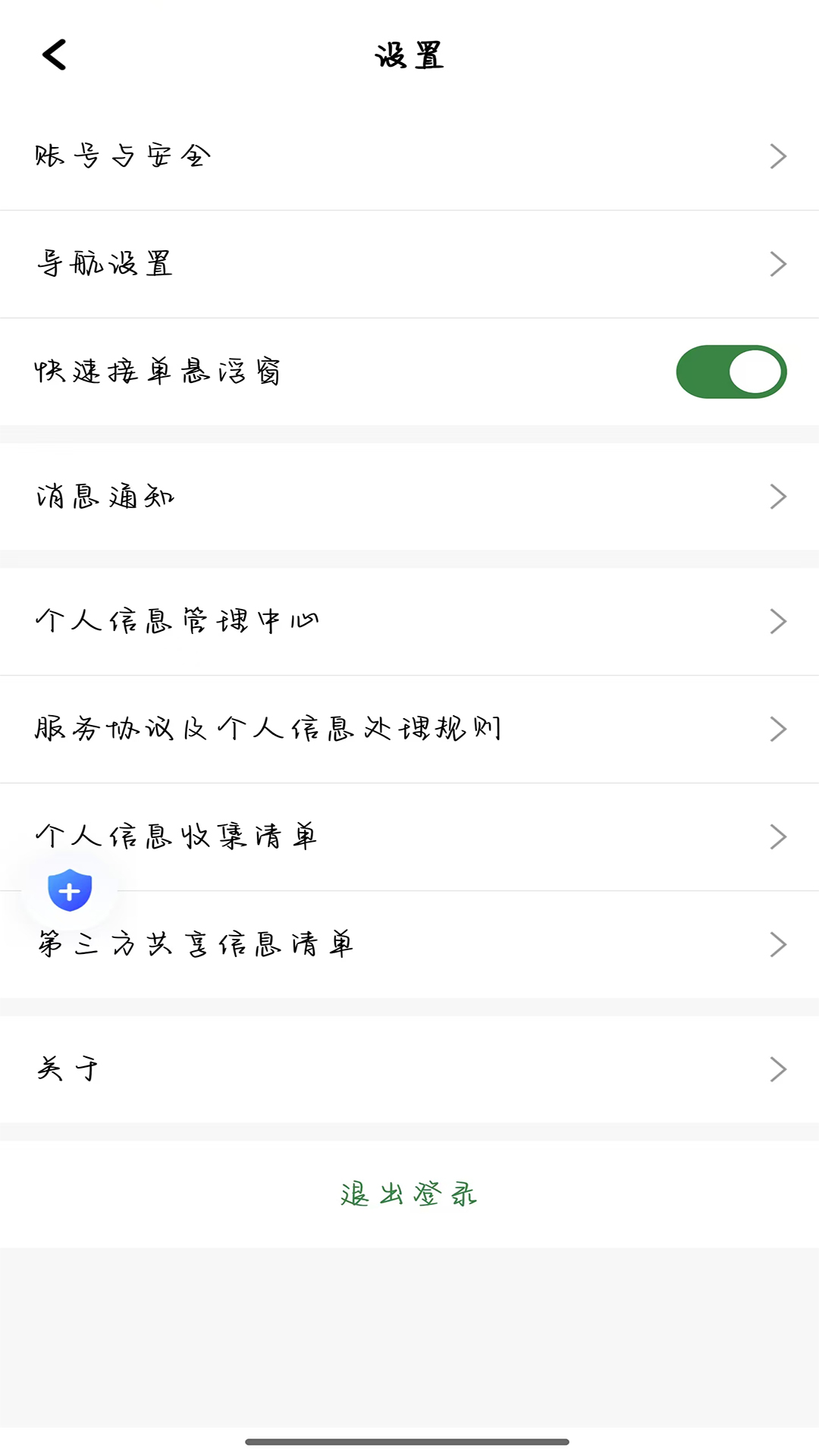The height and width of the screenshot is (1456, 819).
Task: Click the chevron next to 账号与安全
Action: click(778, 155)
